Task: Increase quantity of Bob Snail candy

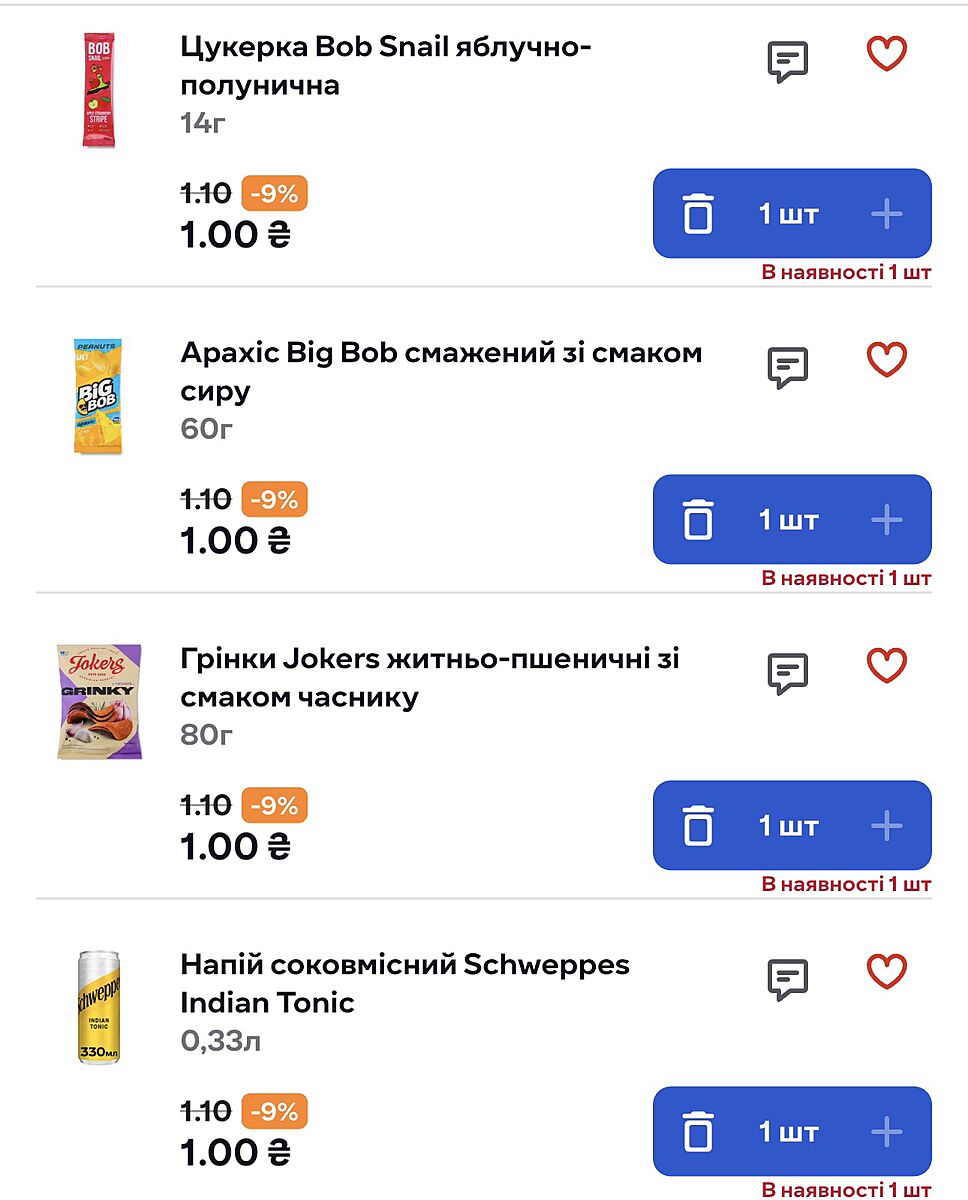Action: pyautogui.click(x=886, y=214)
